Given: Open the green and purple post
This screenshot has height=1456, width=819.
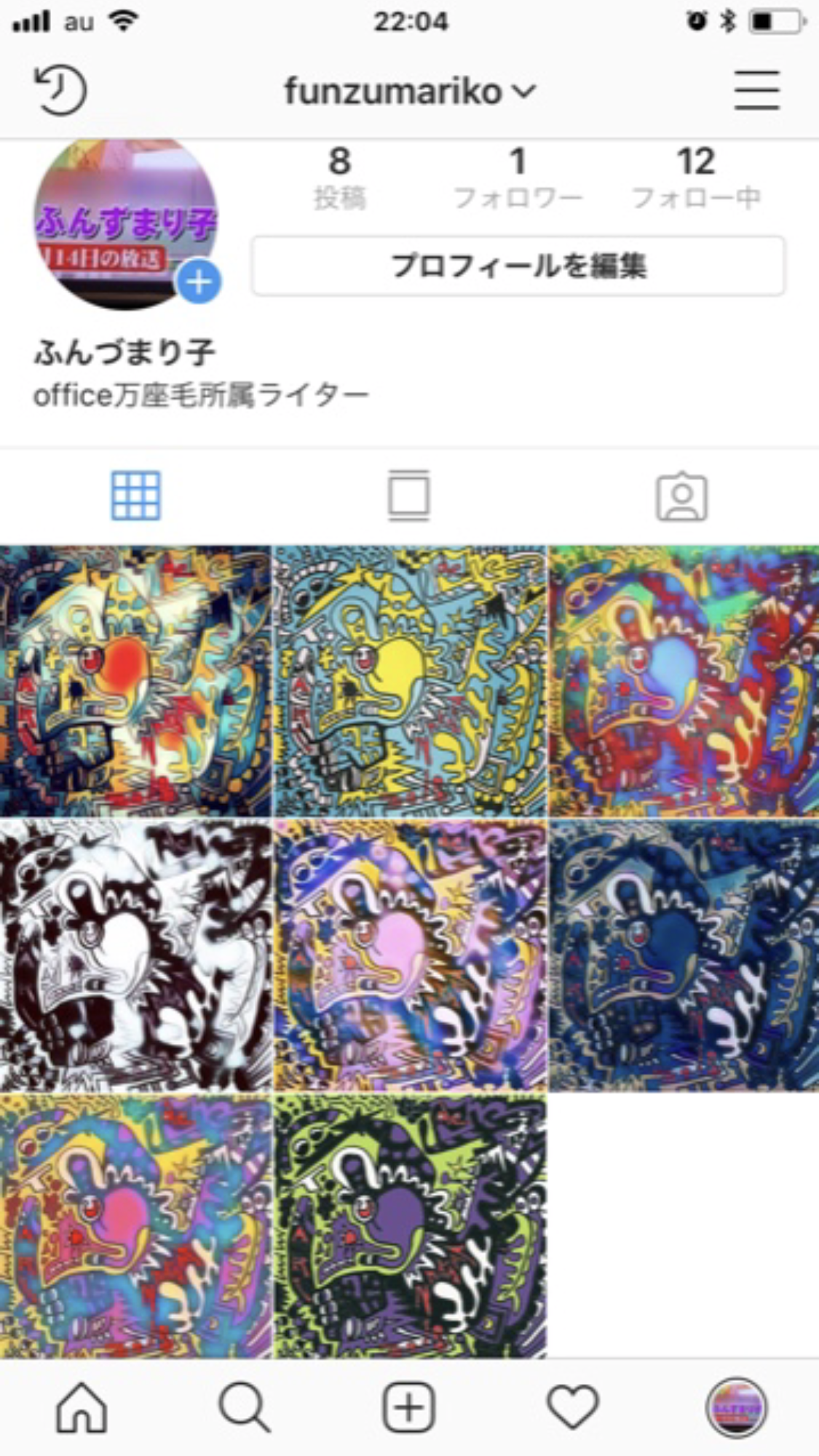Looking at the screenshot, I should point(409,1227).
